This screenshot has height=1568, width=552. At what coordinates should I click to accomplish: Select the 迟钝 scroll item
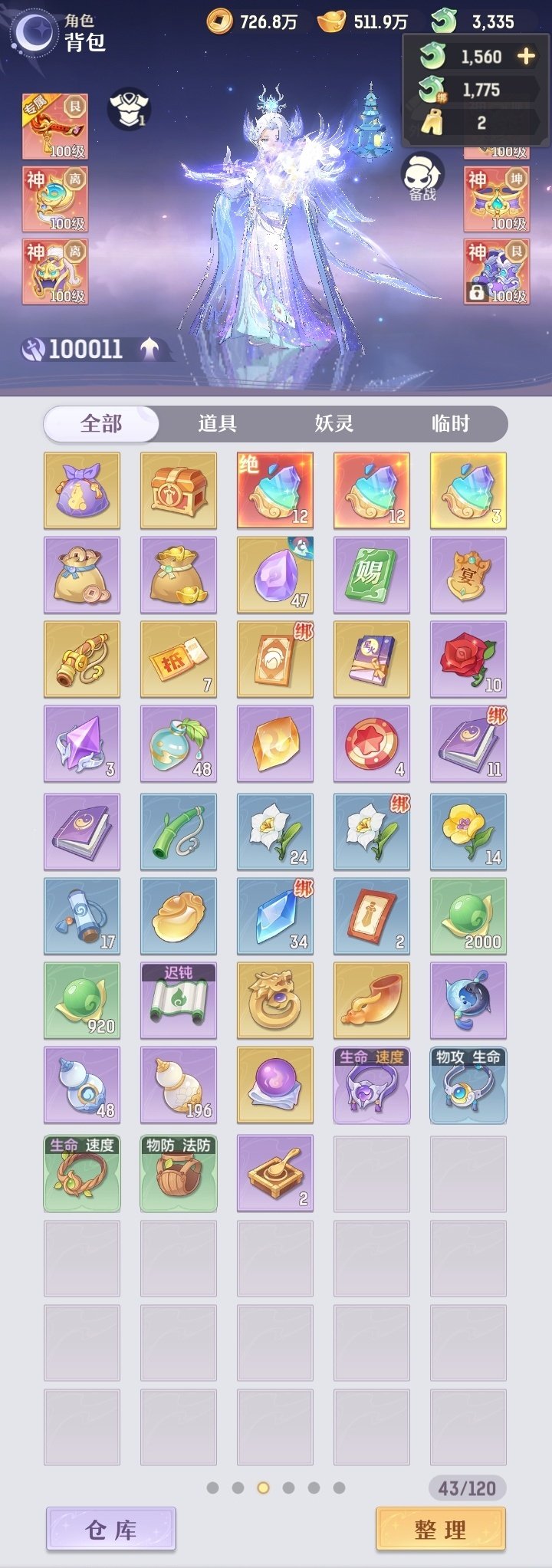[178, 1000]
